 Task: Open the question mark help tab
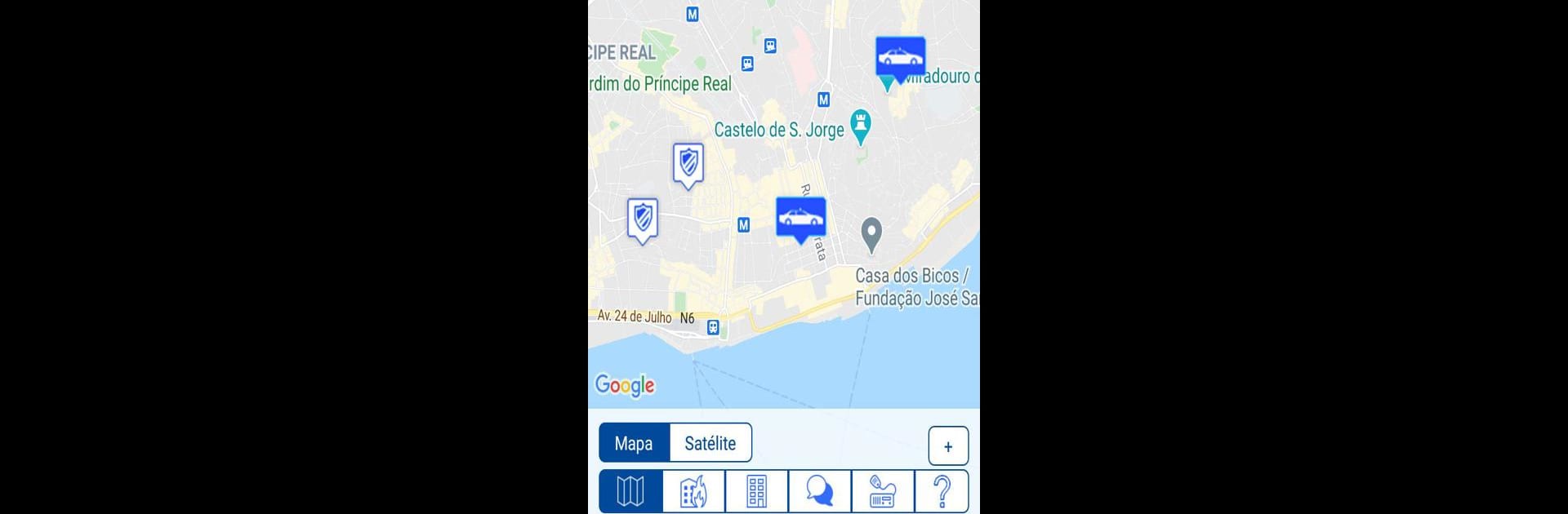point(942,491)
